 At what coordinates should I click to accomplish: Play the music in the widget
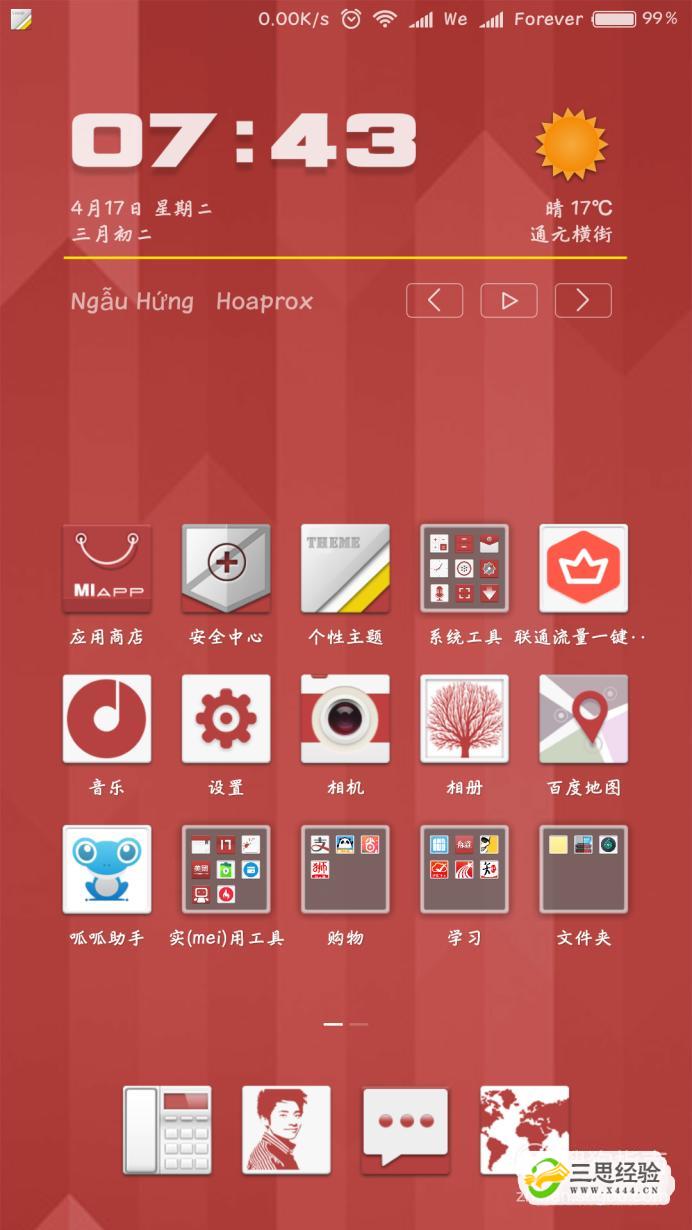coord(509,301)
